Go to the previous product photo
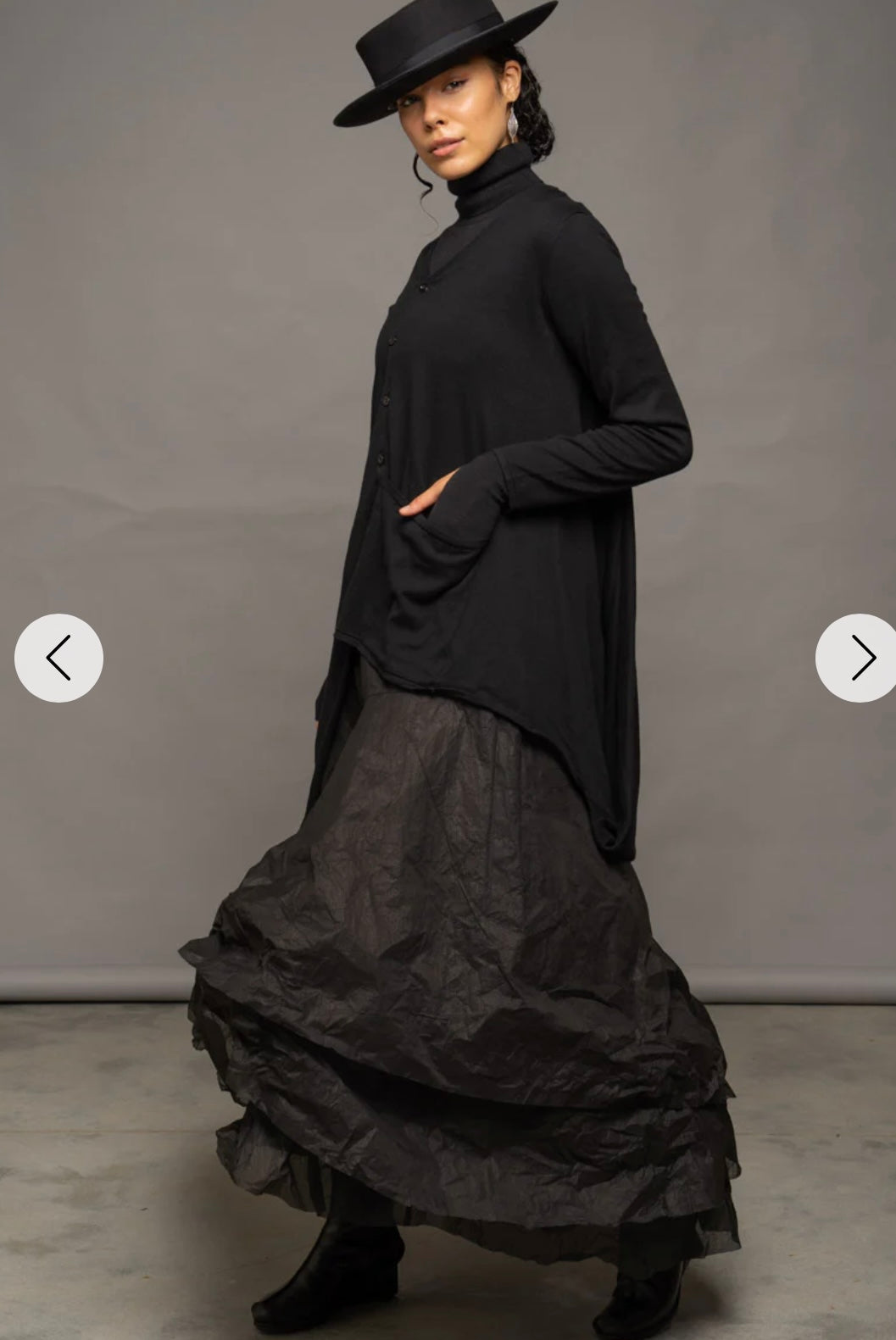The height and width of the screenshot is (1340, 896). [58, 658]
